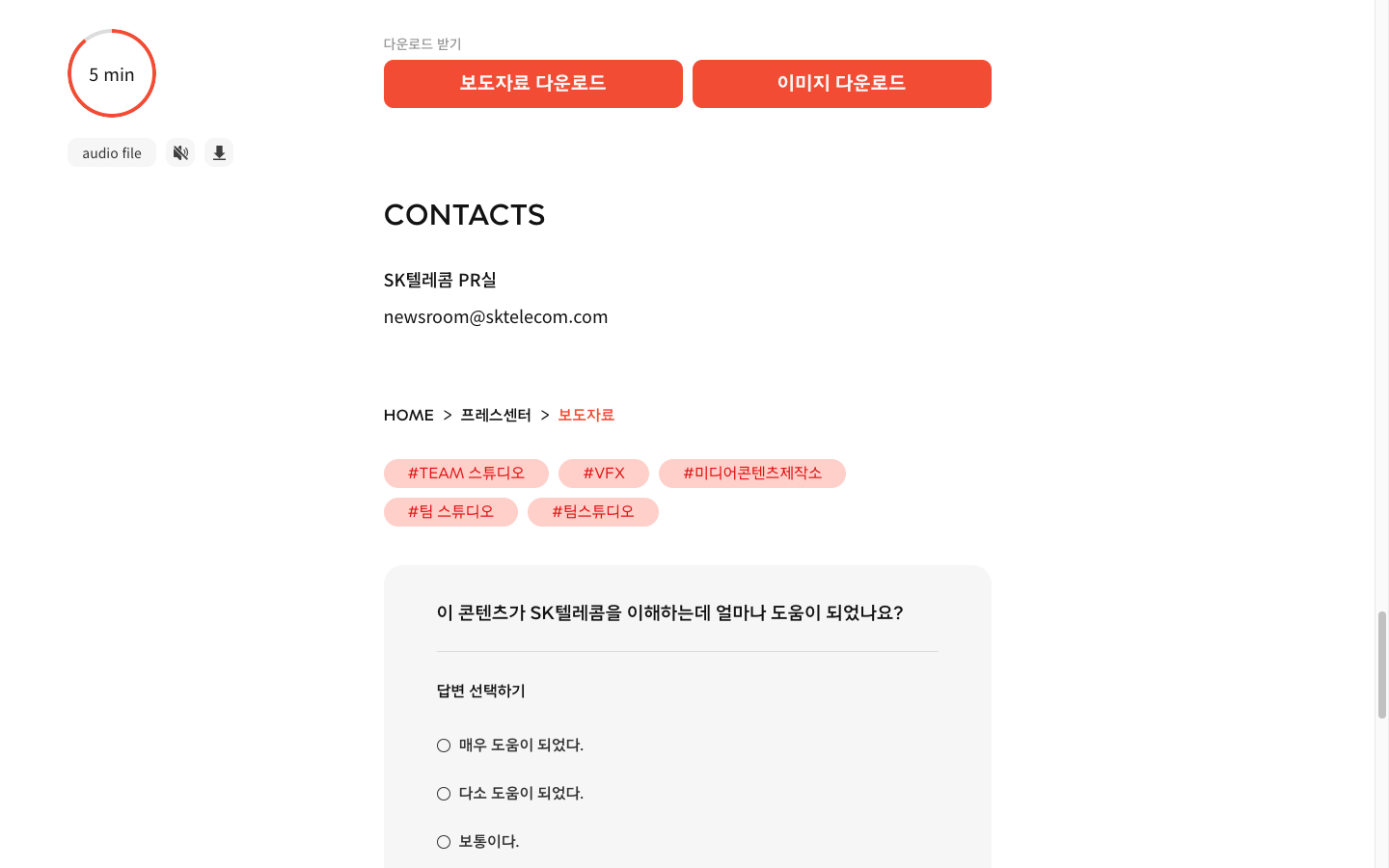
Task: Open the #VFX tag
Action: (x=604, y=474)
